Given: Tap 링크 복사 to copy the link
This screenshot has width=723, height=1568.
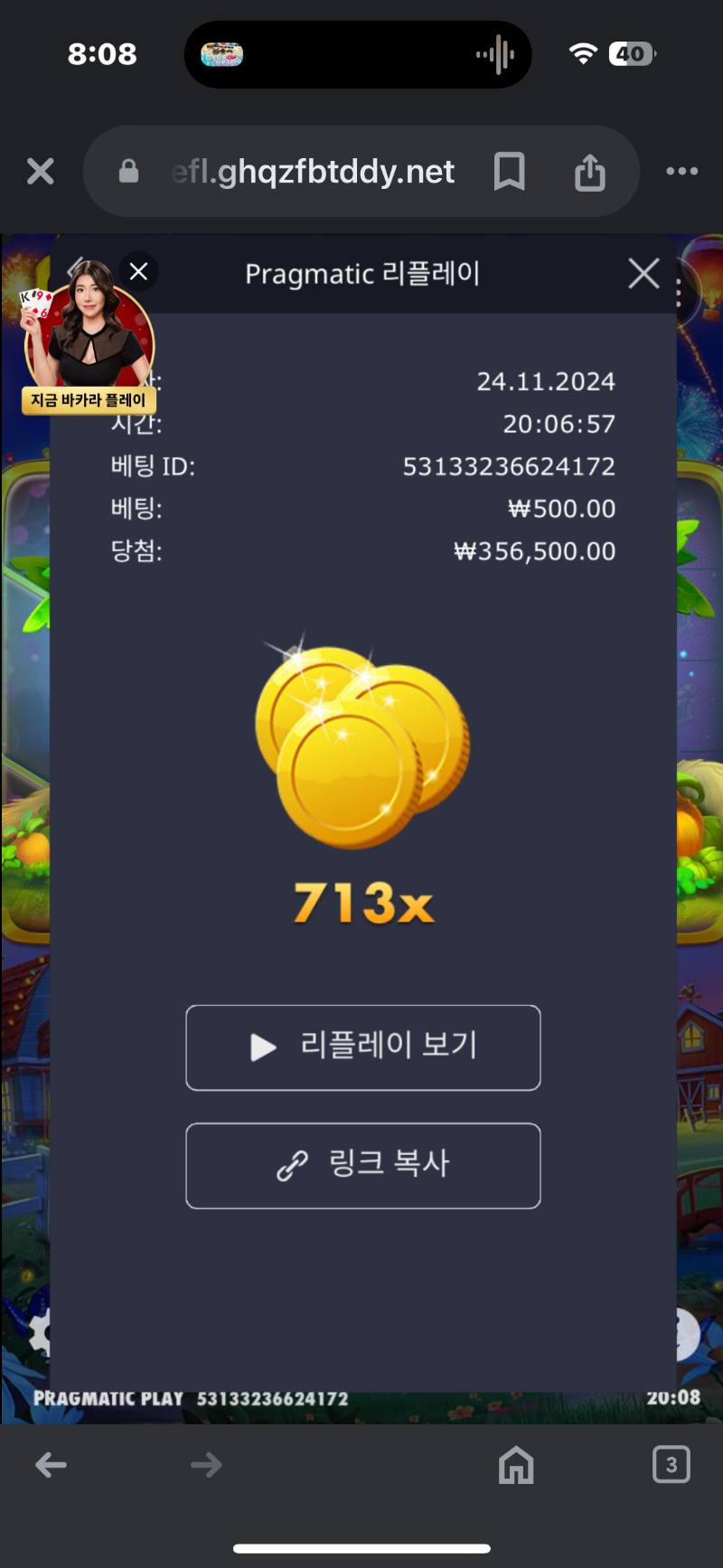Looking at the screenshot, I should [x=362, y=1166].
